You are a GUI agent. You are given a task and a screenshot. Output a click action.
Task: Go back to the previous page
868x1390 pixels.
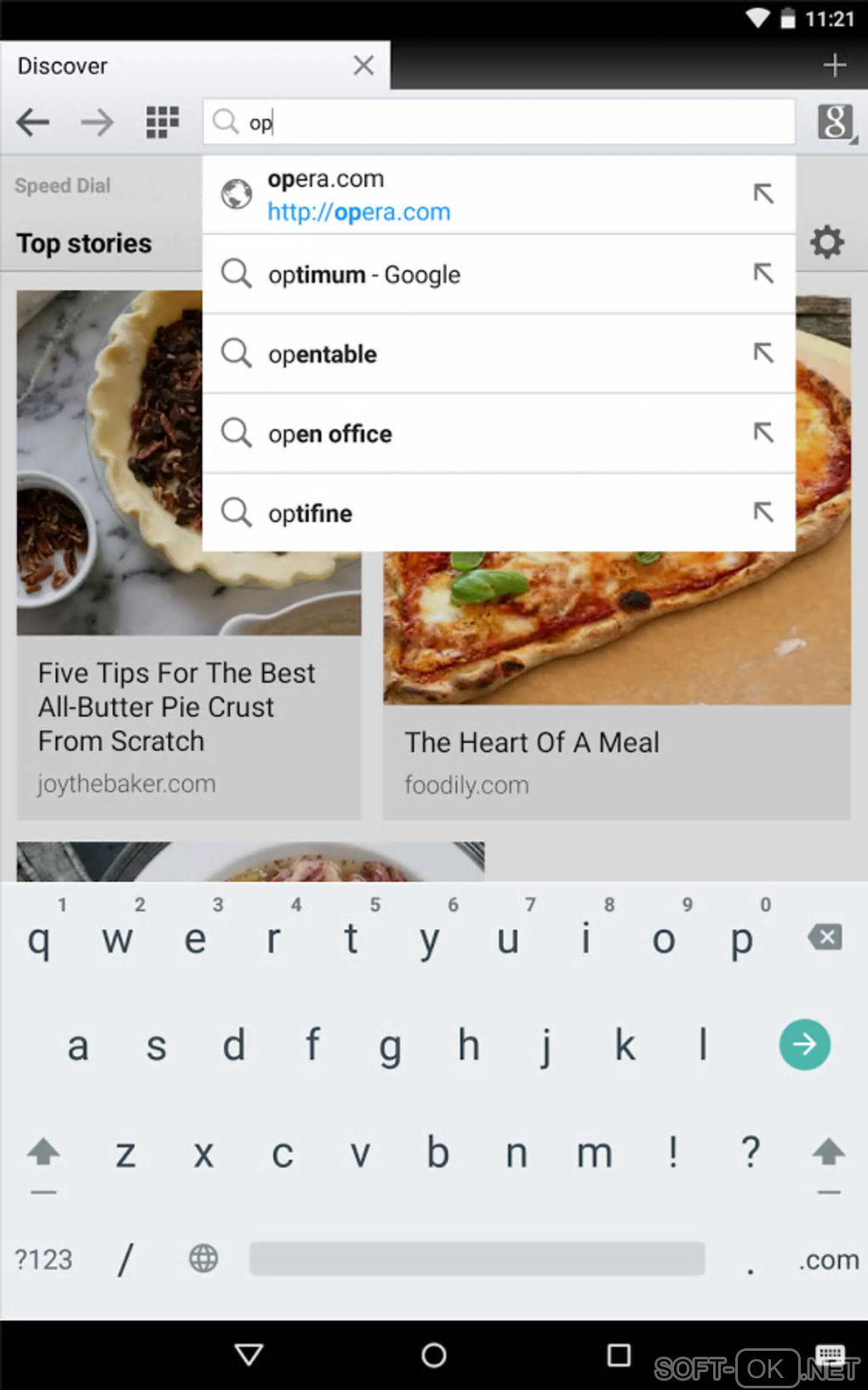(33, 123)
